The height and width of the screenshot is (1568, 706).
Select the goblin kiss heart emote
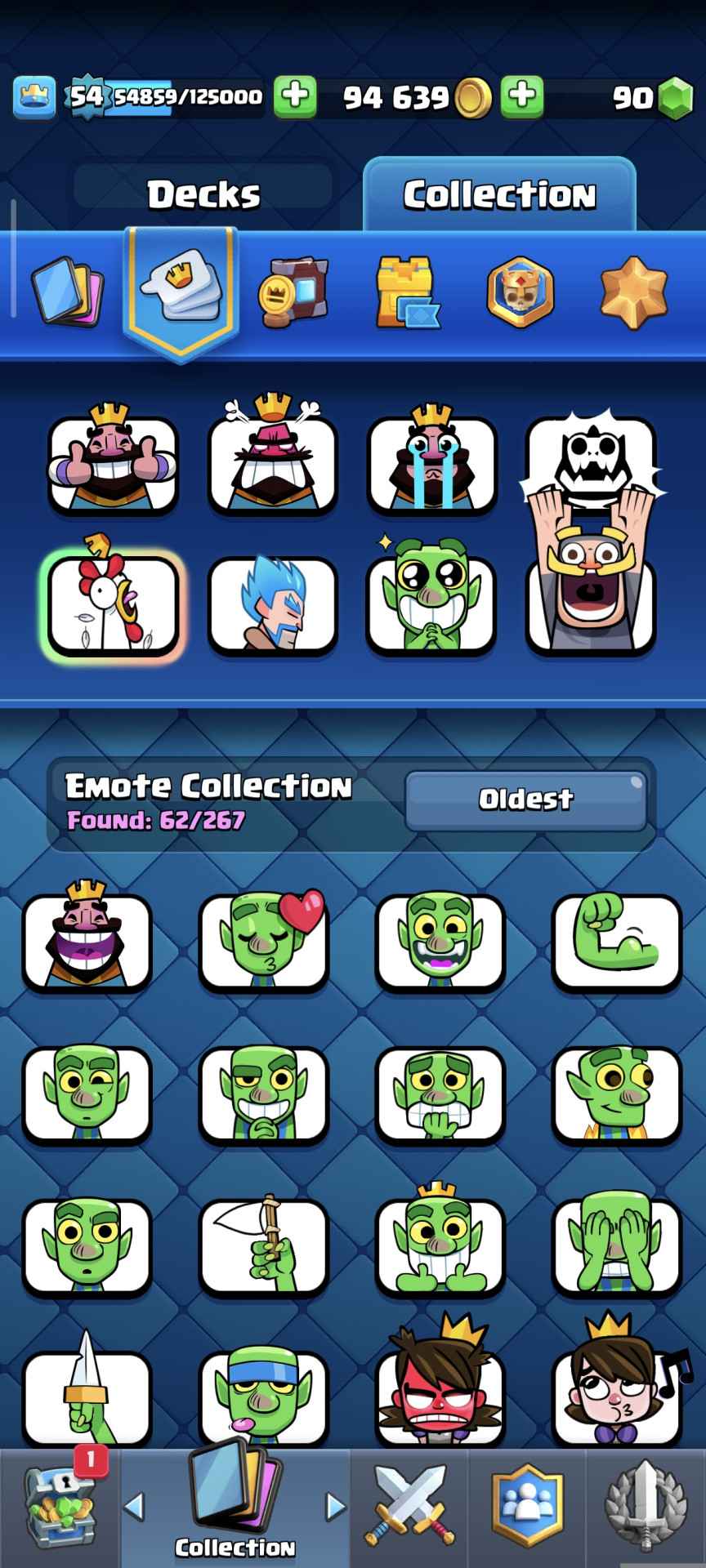point(264,939)
